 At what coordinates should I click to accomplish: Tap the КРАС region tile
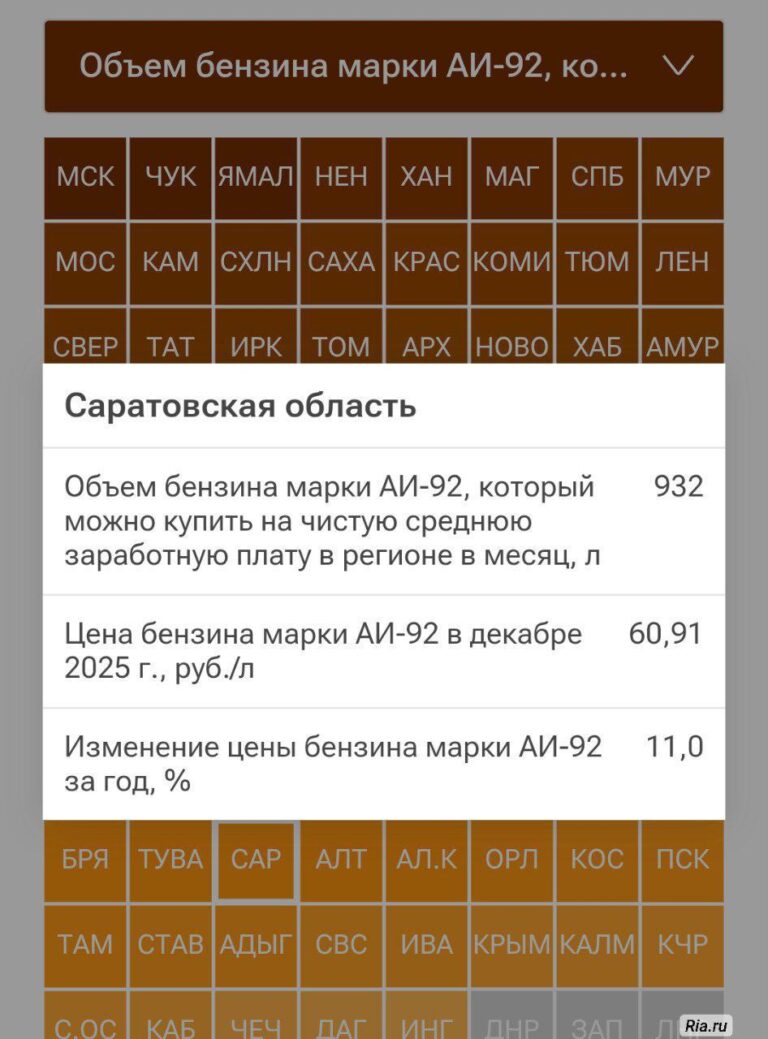pos(426,263)
